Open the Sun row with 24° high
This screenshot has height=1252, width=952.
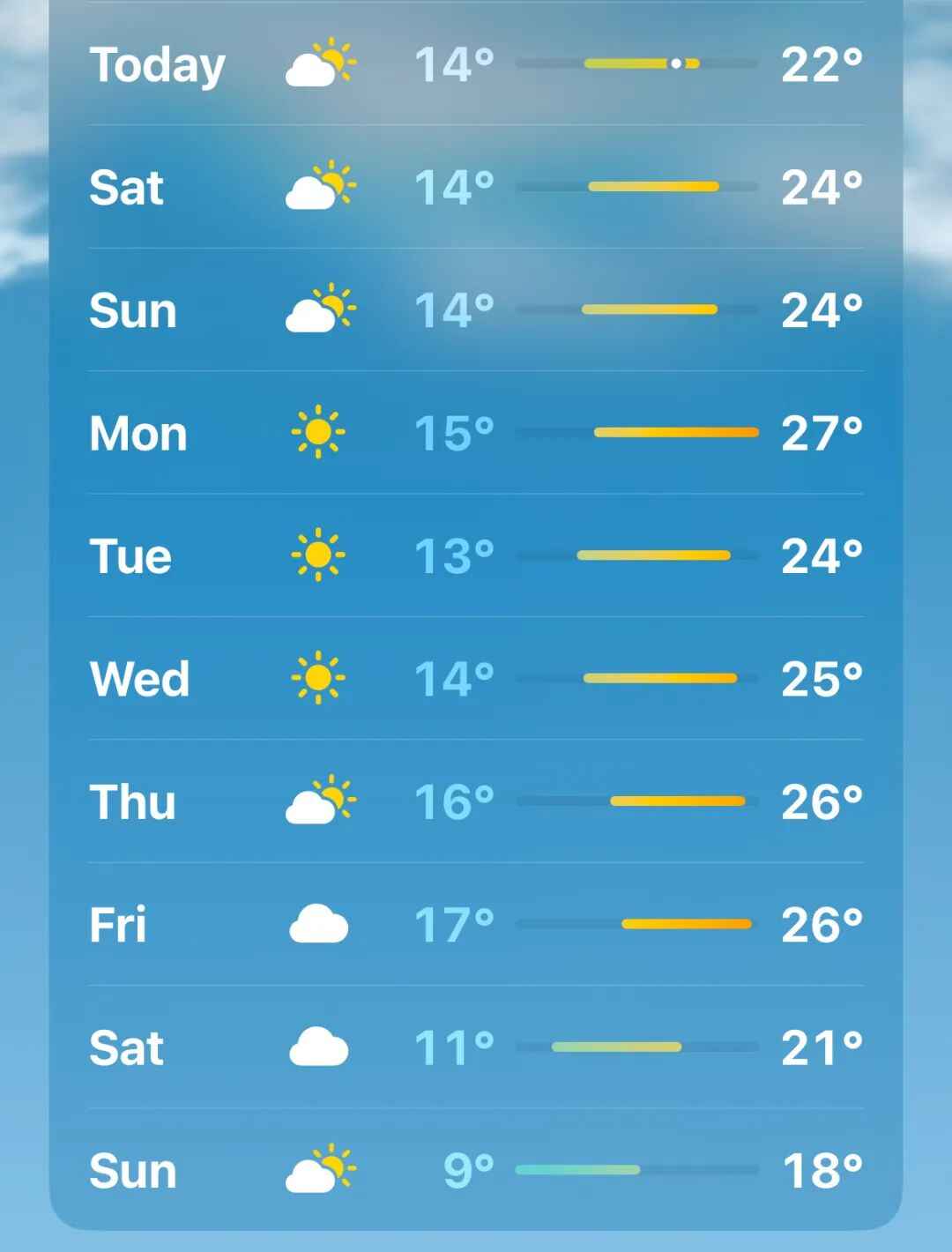pyautogui.click(x=476, y=310)
